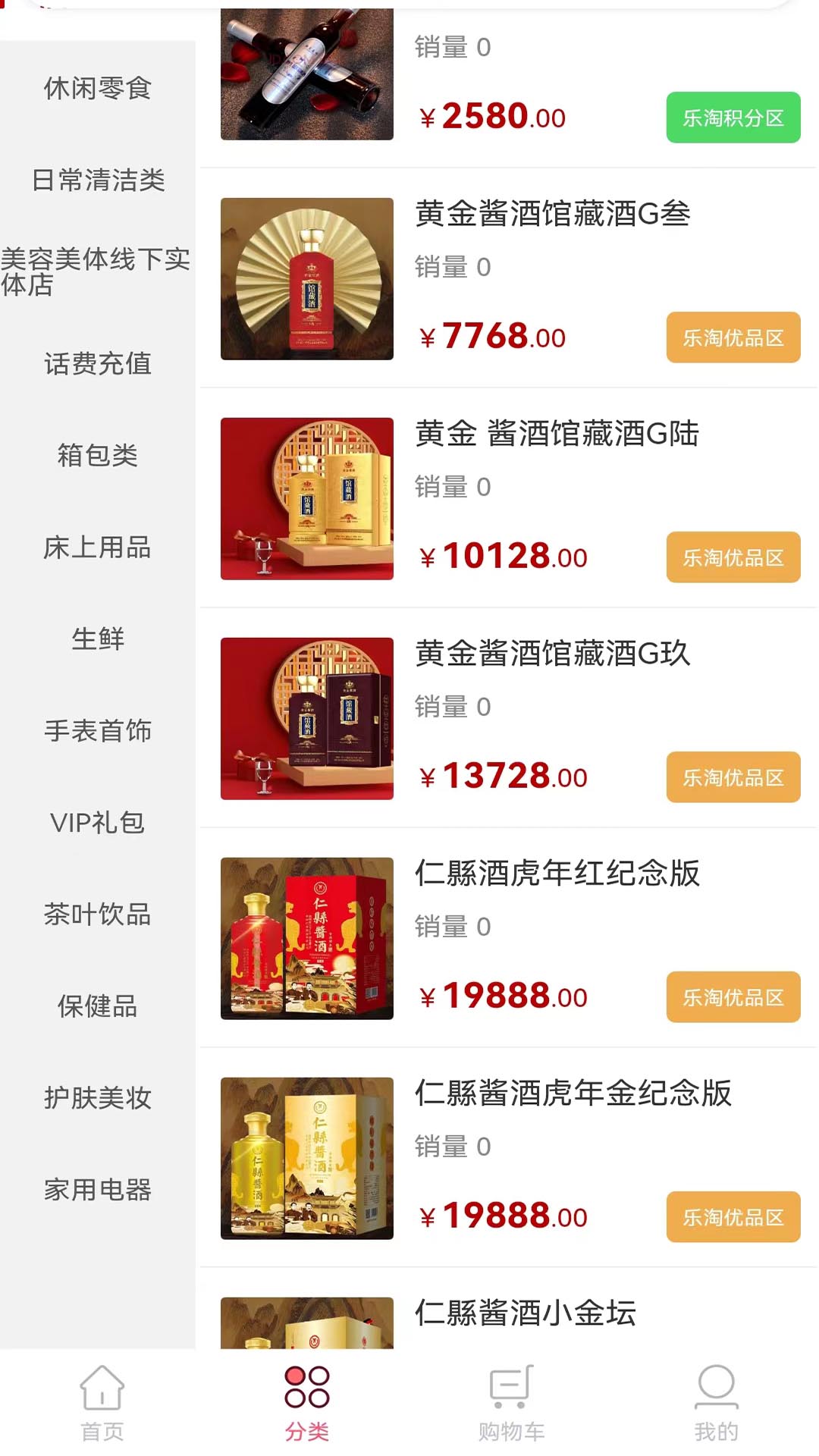Open the 话费充值 category

(x=97, y=363)
